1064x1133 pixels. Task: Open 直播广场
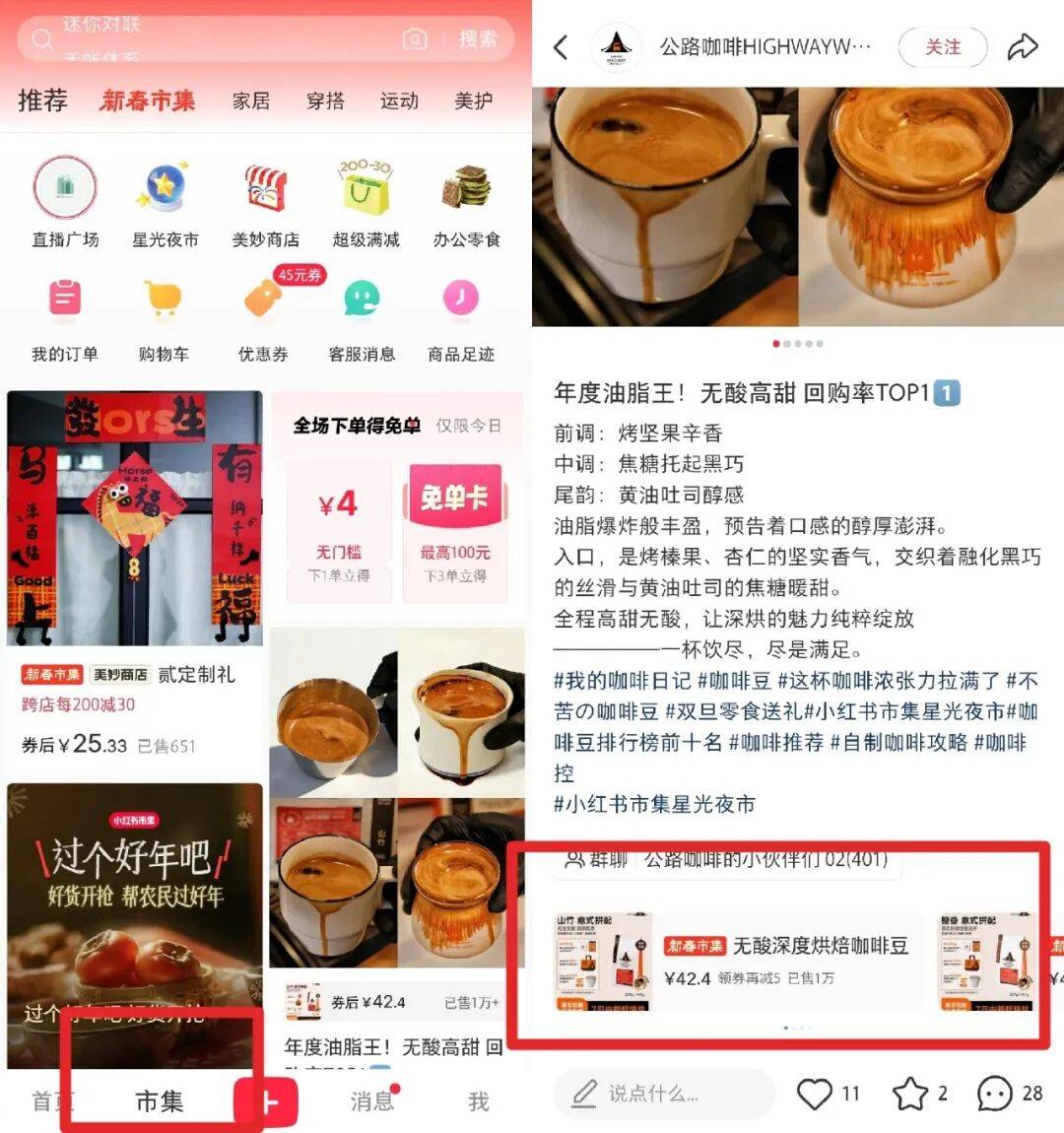[x=65, y=203]
